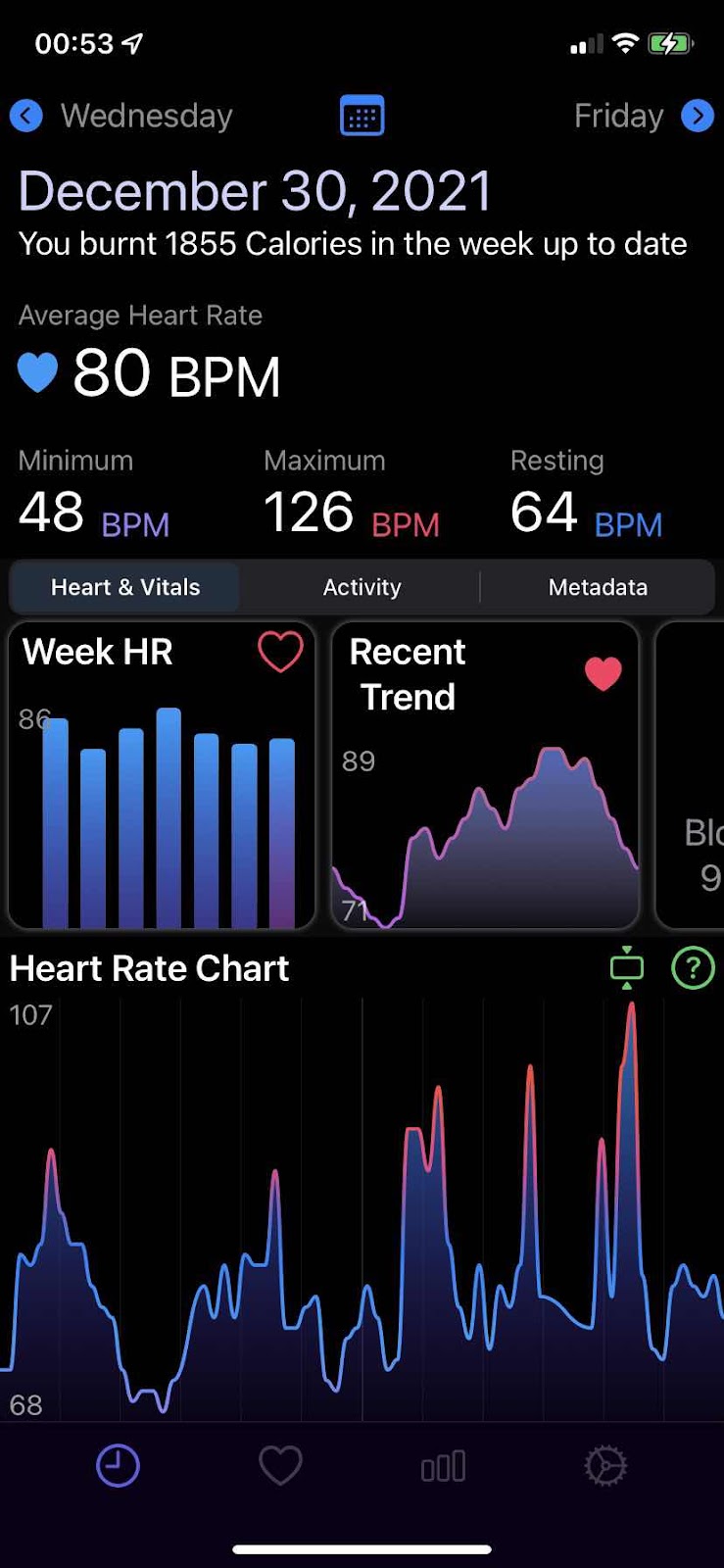Switch to the heart tab in bottom bar

coord(280,1466)
